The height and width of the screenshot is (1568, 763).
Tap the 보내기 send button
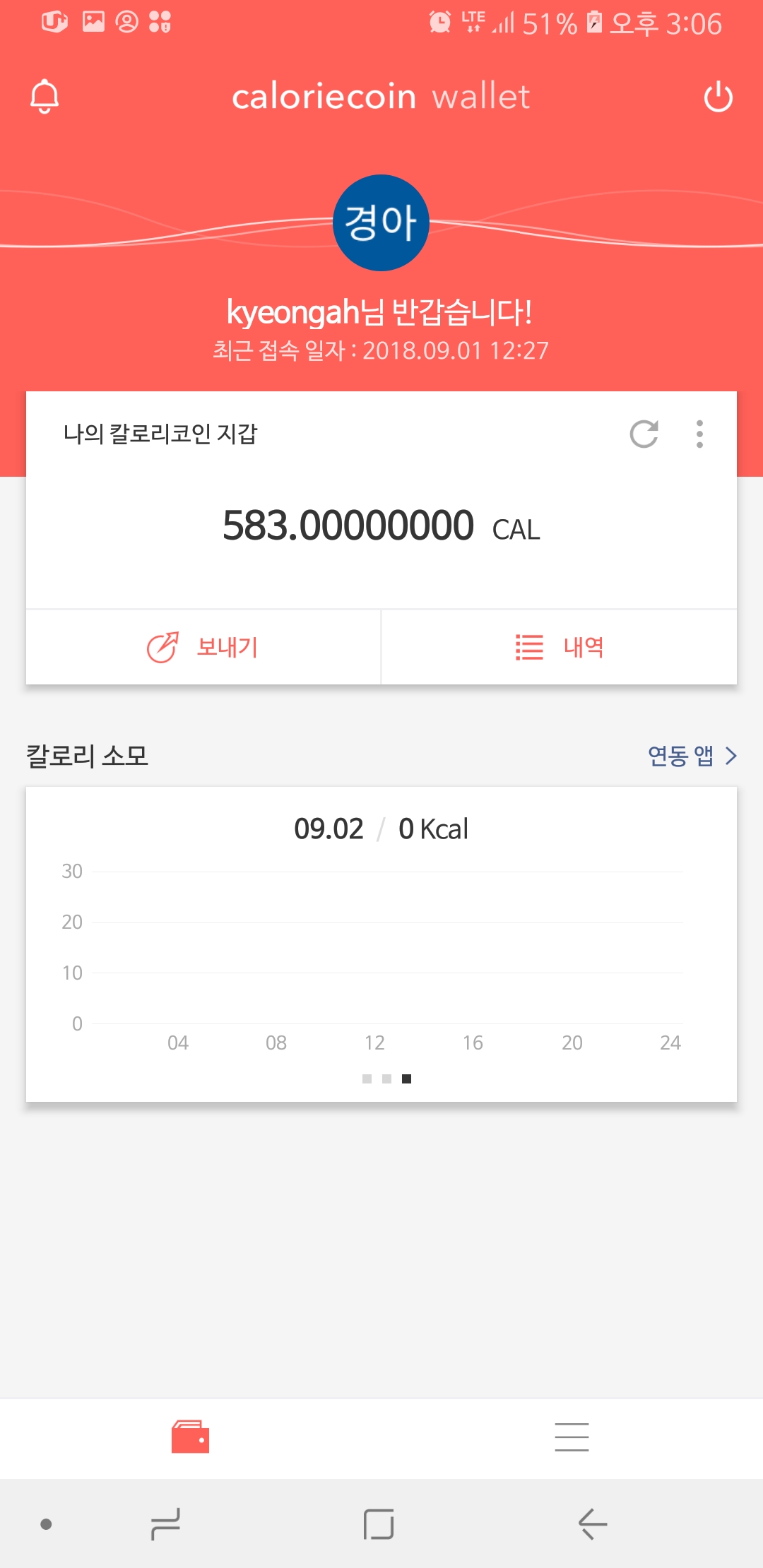click(x=203, y=647)
